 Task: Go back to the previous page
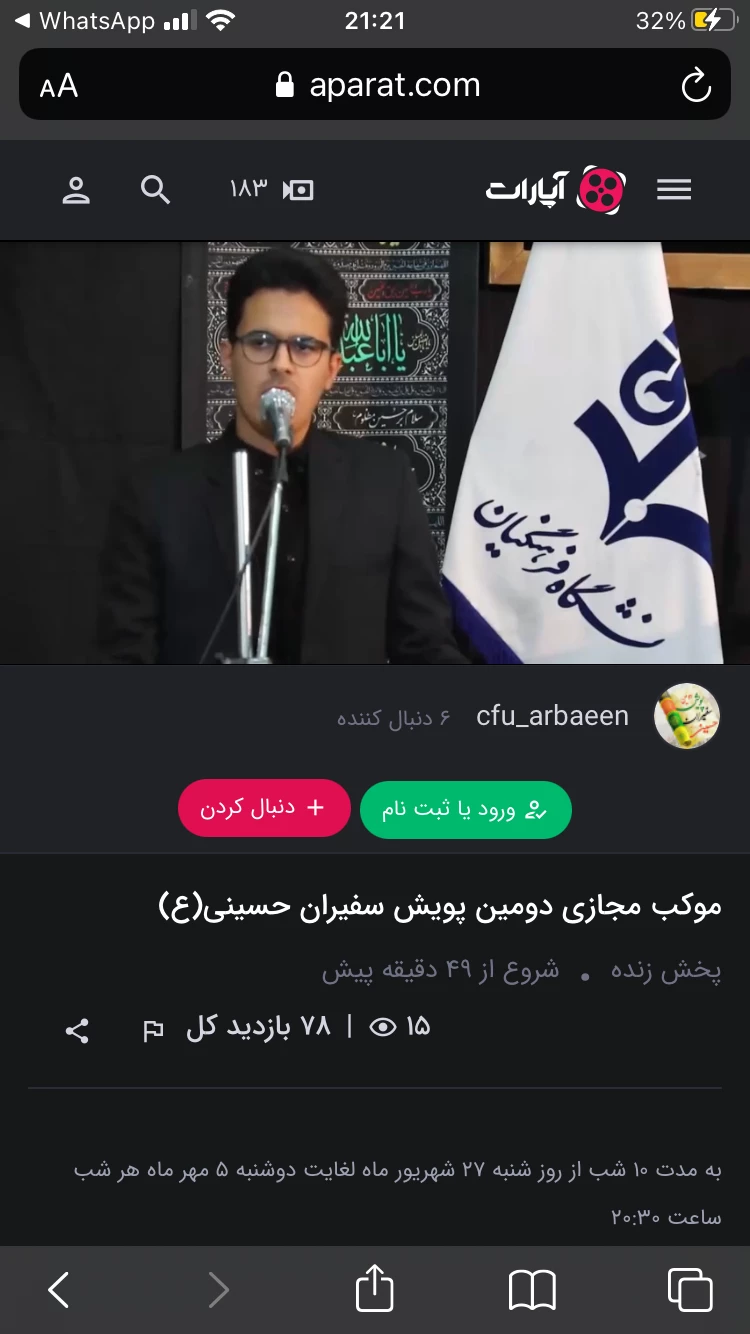click(x=59, y=1290)
